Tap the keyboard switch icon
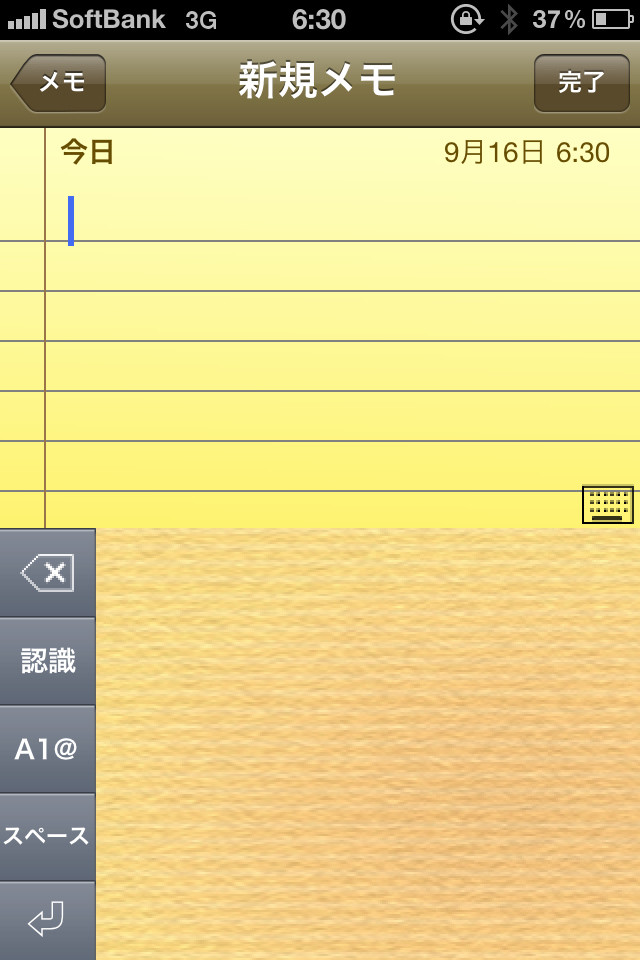 [607, 504]
